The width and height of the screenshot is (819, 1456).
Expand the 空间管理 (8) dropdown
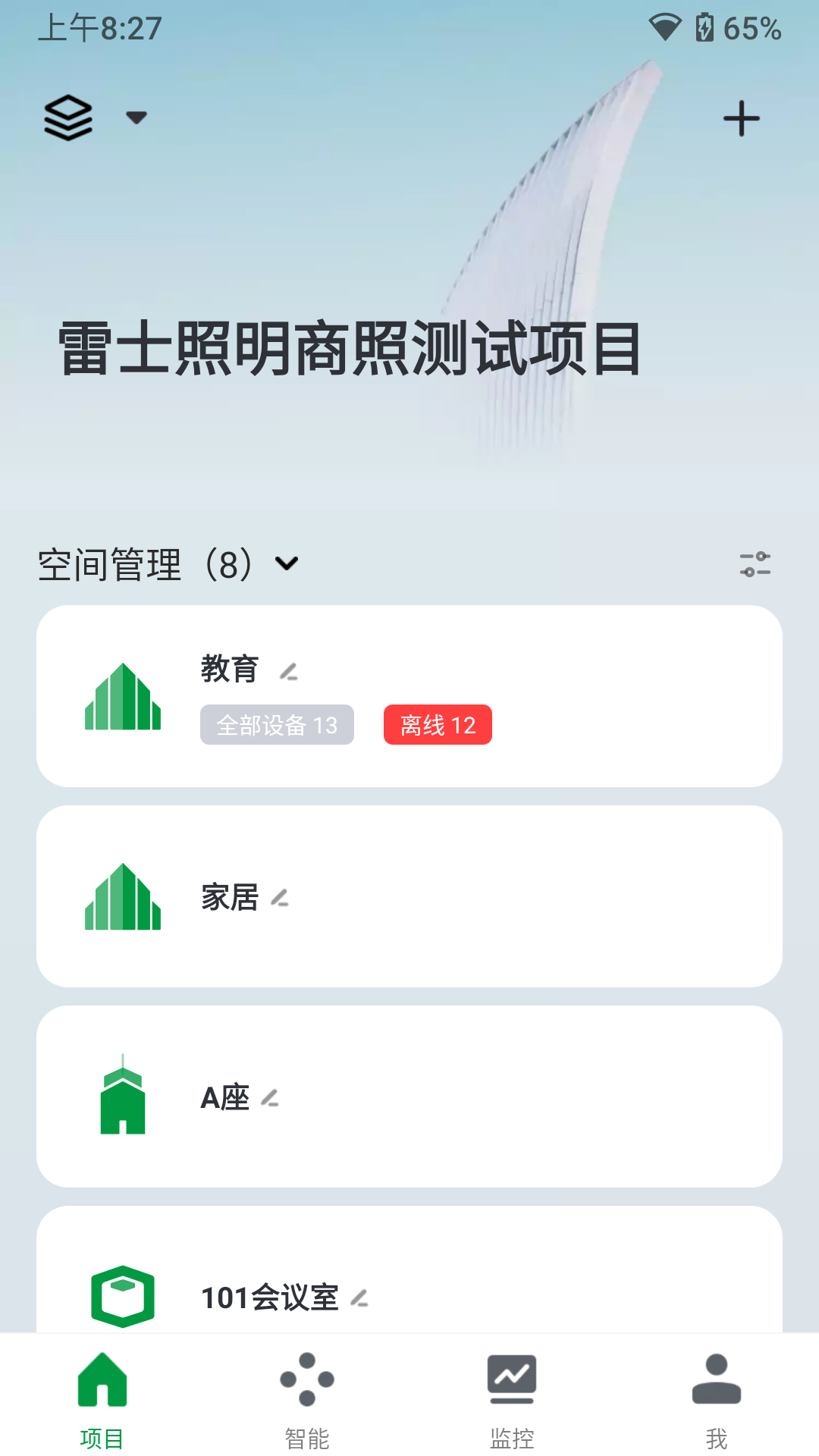point(287,563)
